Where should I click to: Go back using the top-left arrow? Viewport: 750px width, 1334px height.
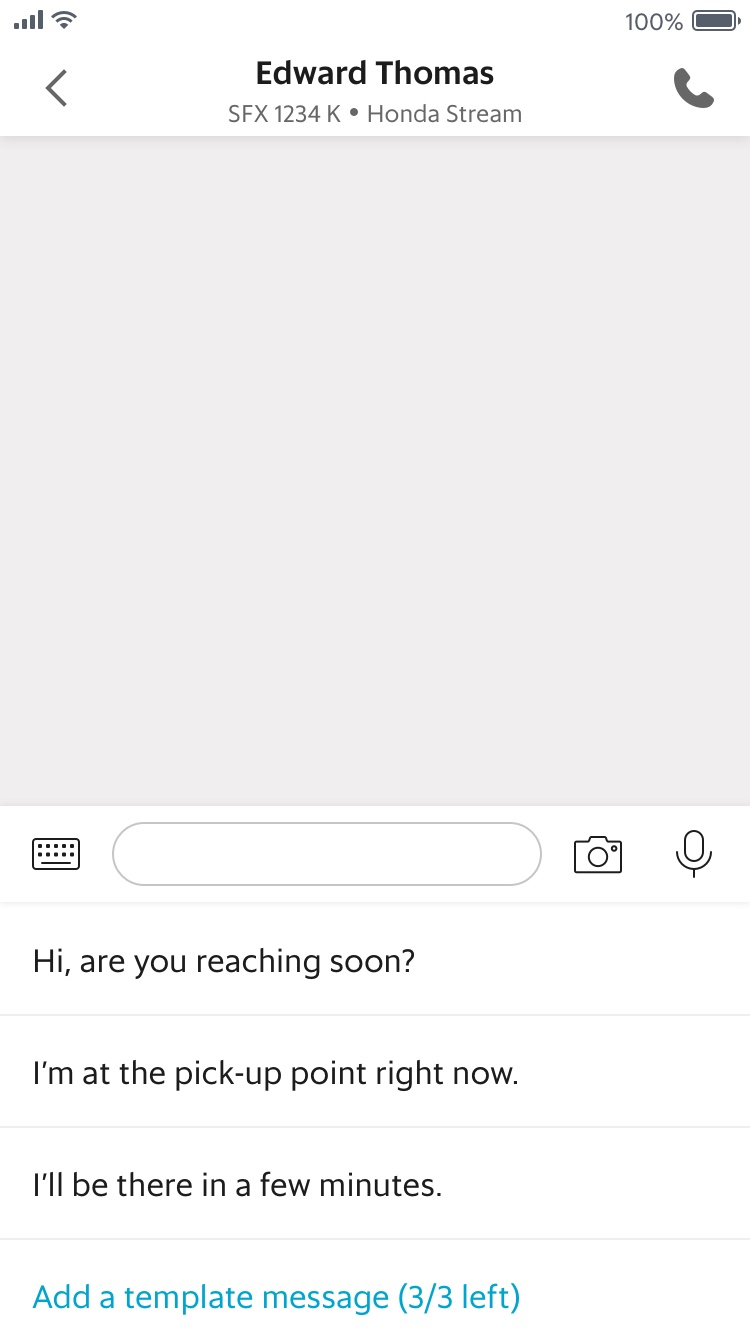pos(57,88)
